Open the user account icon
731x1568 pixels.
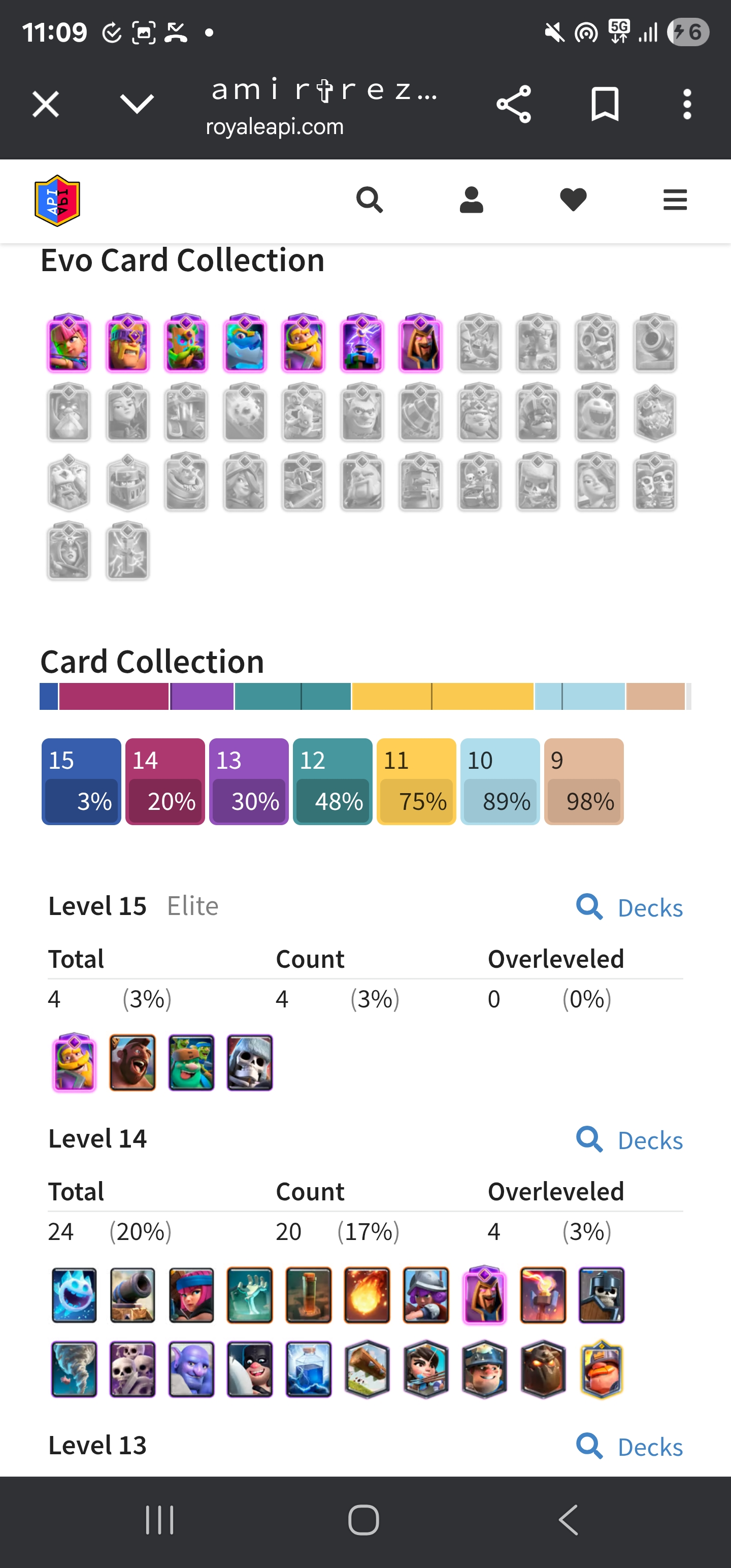point(471,200)
